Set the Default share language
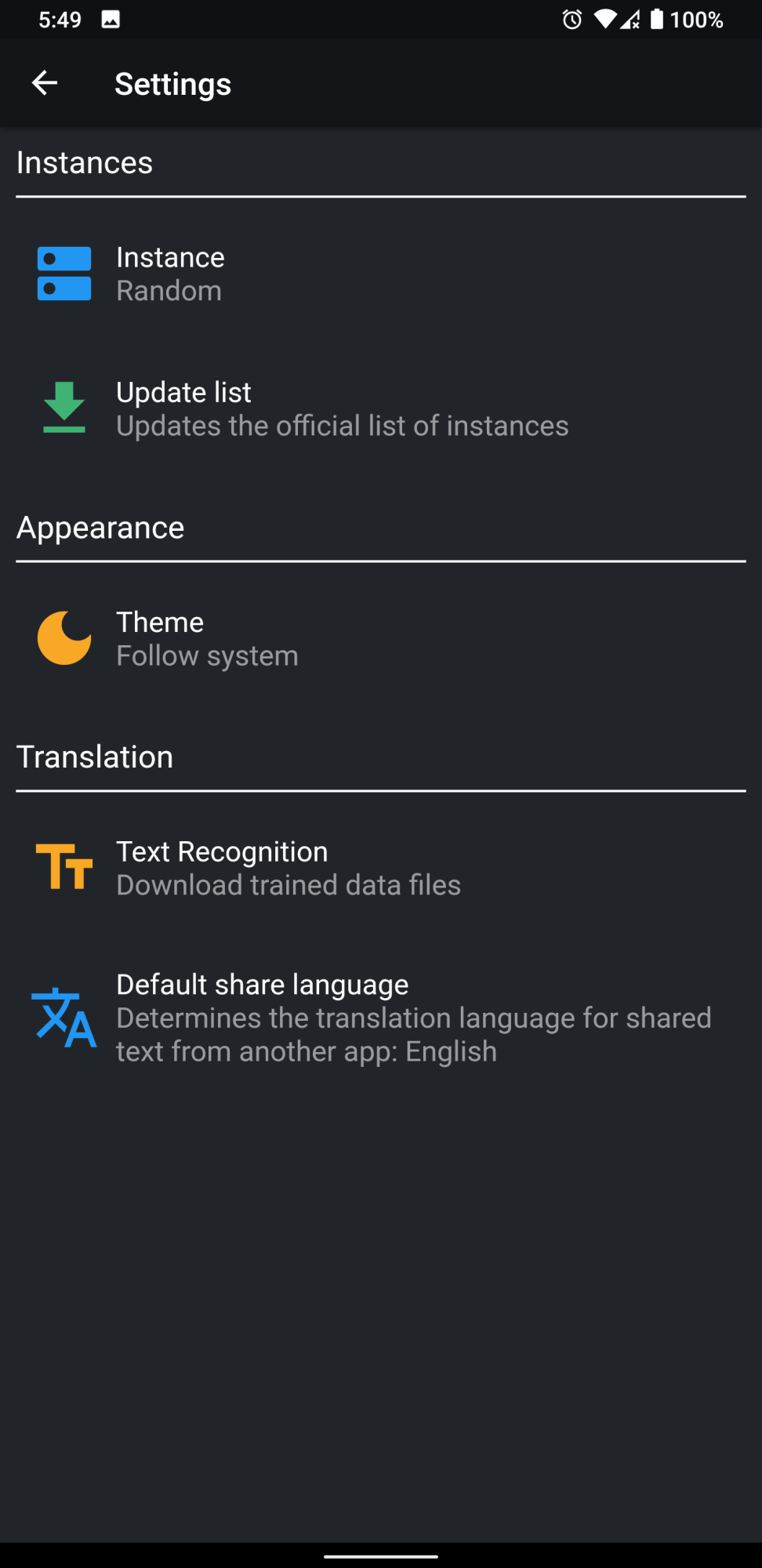This screenshot has width=762, height=1568. (x=413, y=1018)
